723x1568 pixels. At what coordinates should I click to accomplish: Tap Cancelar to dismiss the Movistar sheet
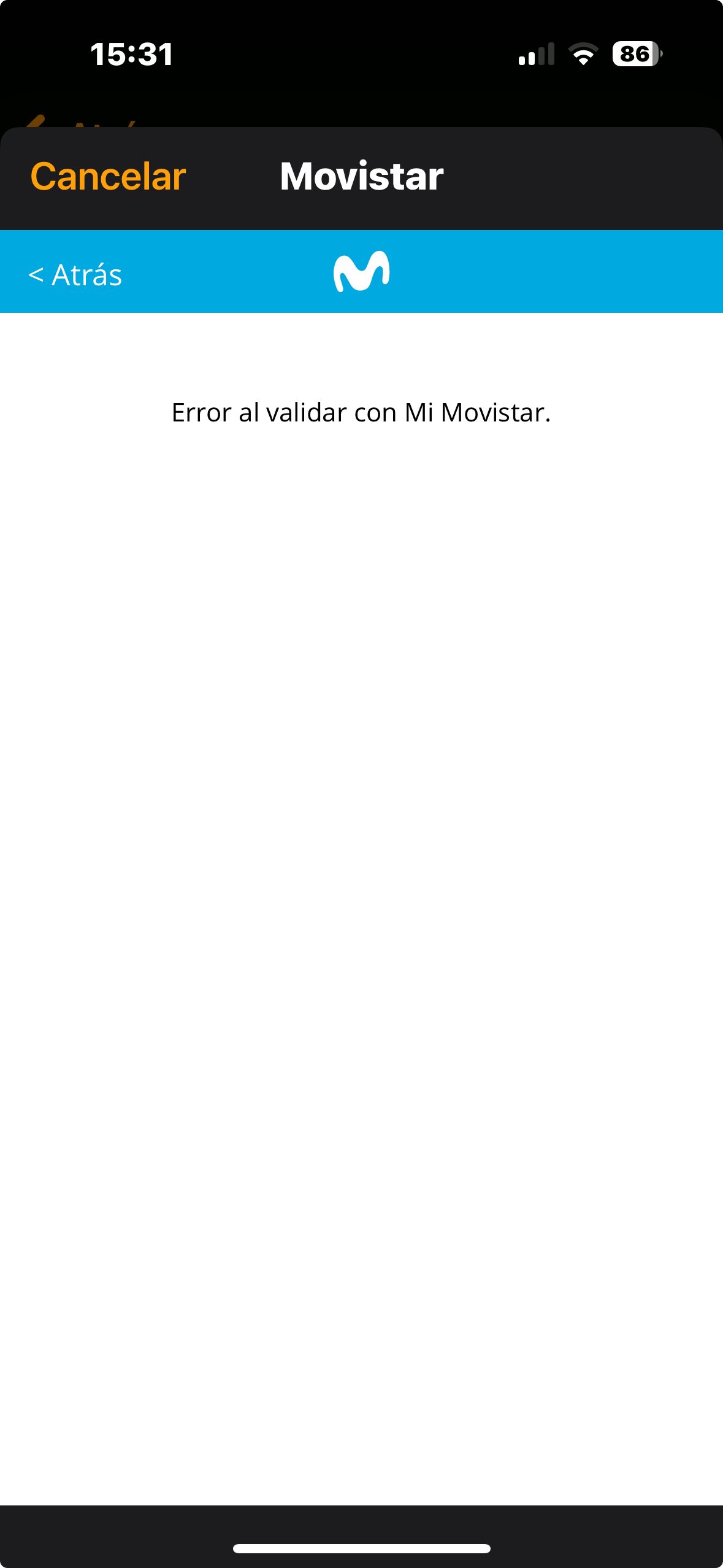coord(108,177)
